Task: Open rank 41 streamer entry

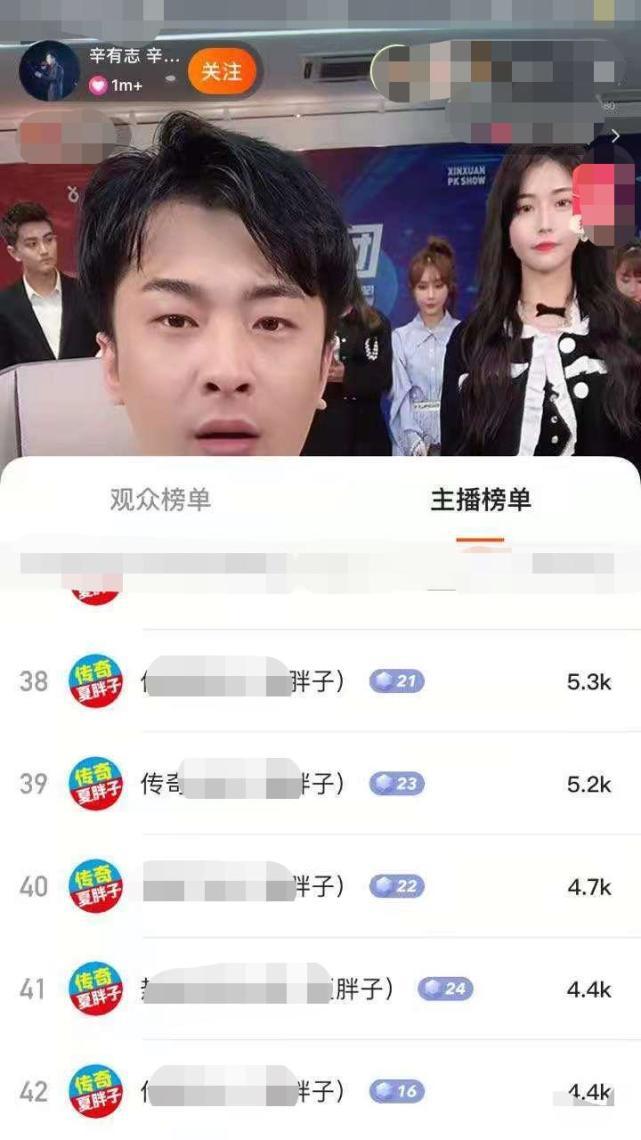Action: click(320, 989)
